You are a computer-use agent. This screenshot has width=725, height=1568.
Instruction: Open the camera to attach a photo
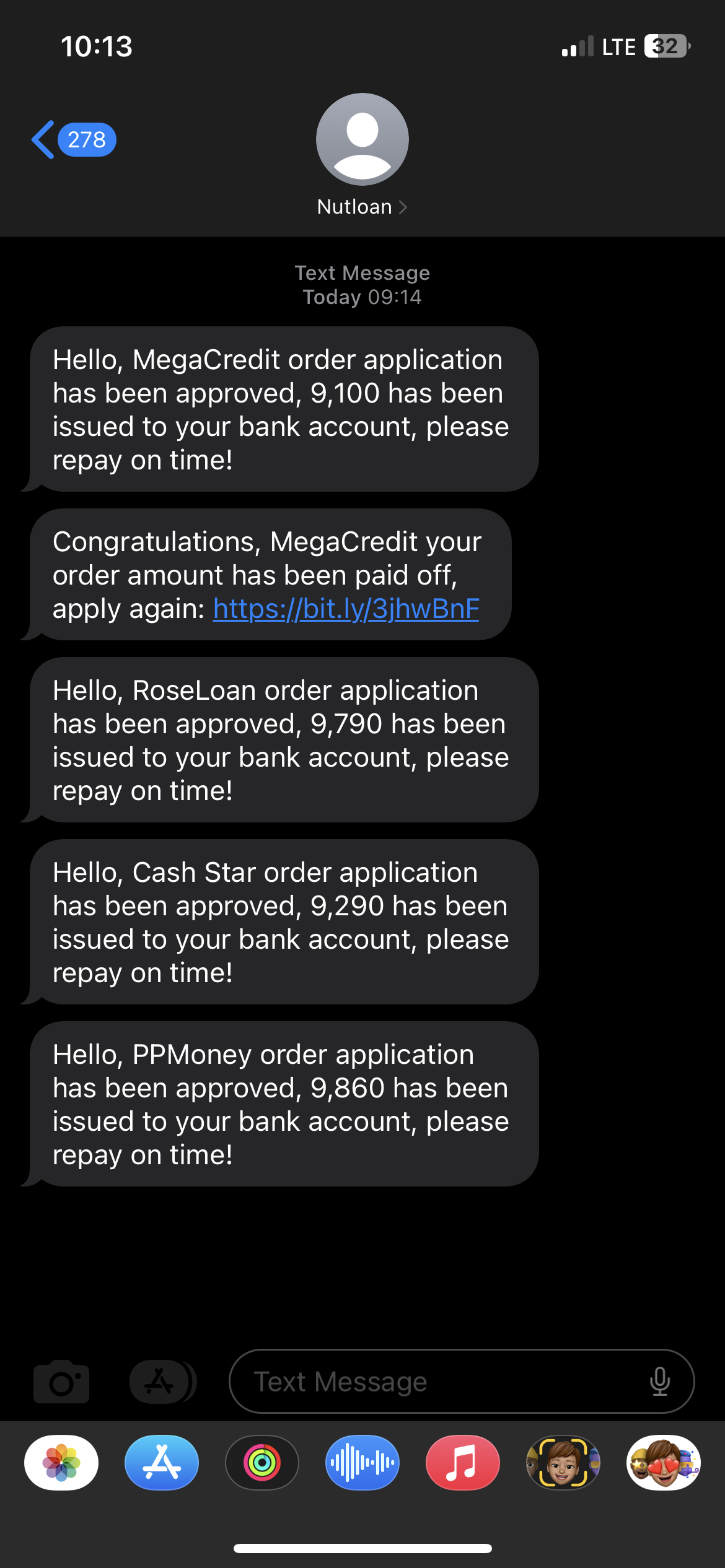click(x=61, y=1382)
